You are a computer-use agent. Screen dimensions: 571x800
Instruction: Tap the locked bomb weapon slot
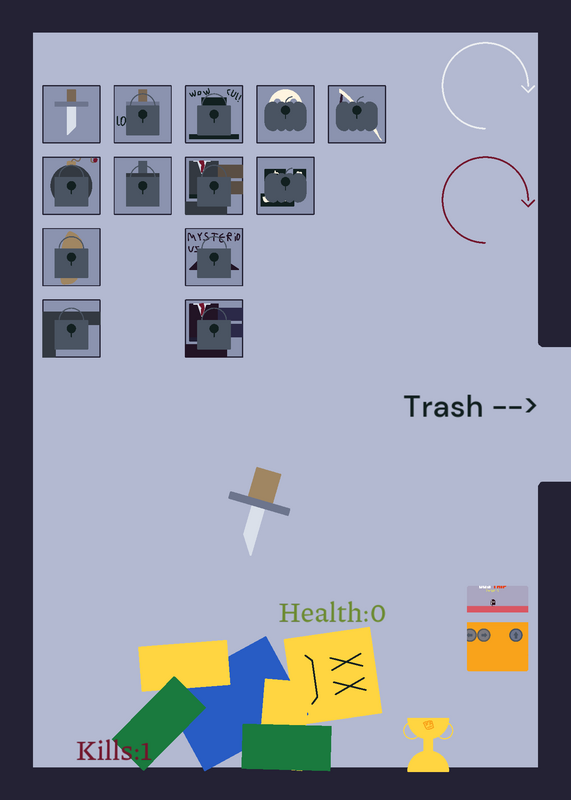(x=71, y=186)
